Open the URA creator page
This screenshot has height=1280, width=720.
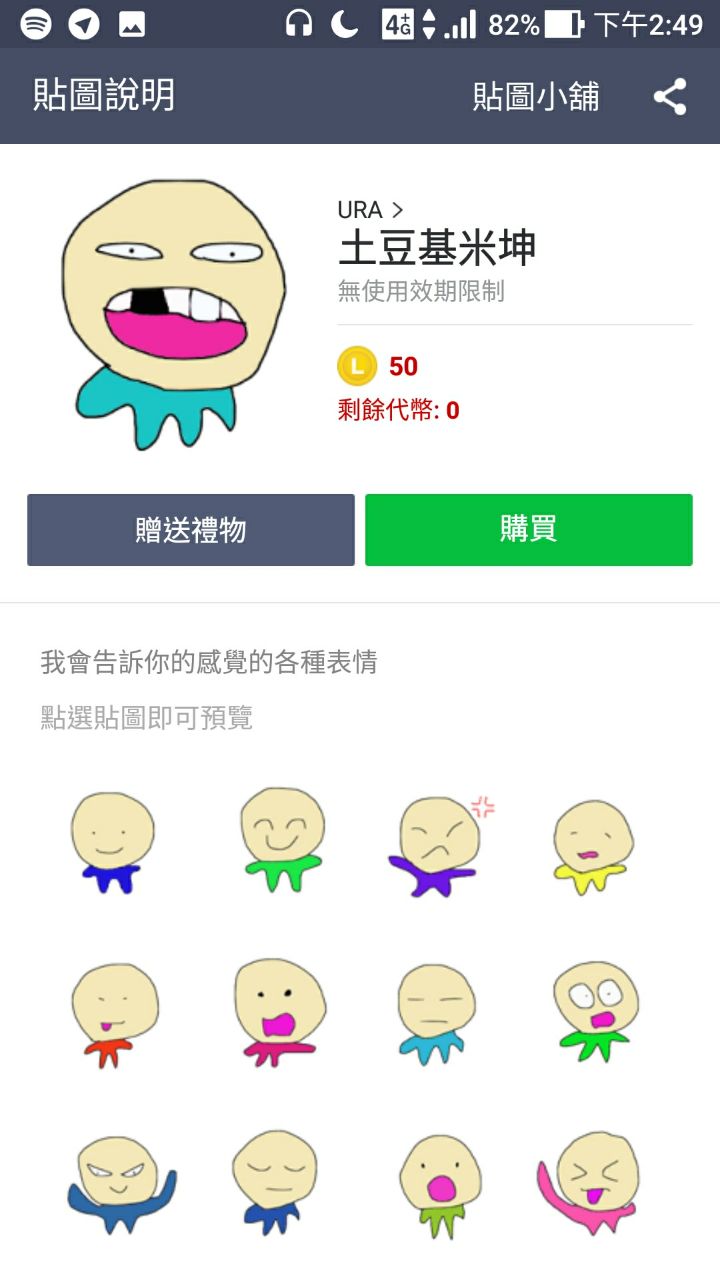(370, 210)
